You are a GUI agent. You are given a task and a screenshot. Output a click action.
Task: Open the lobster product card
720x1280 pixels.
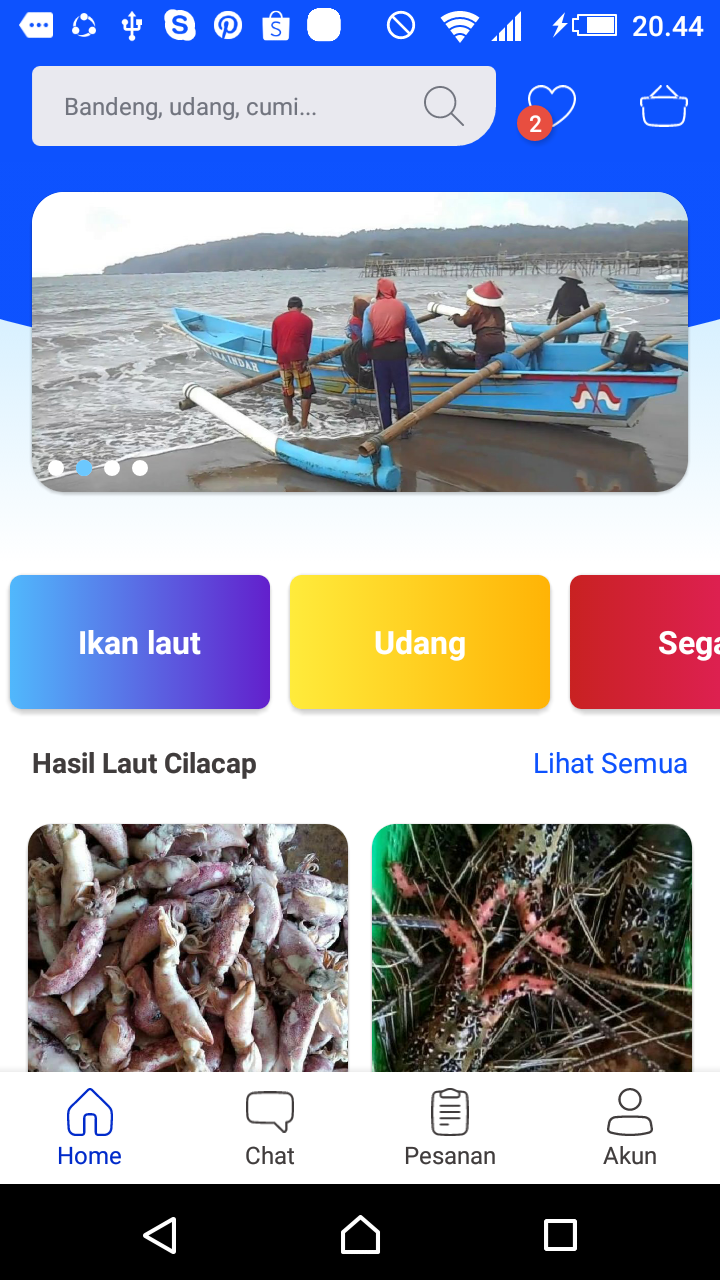(532, 946)
